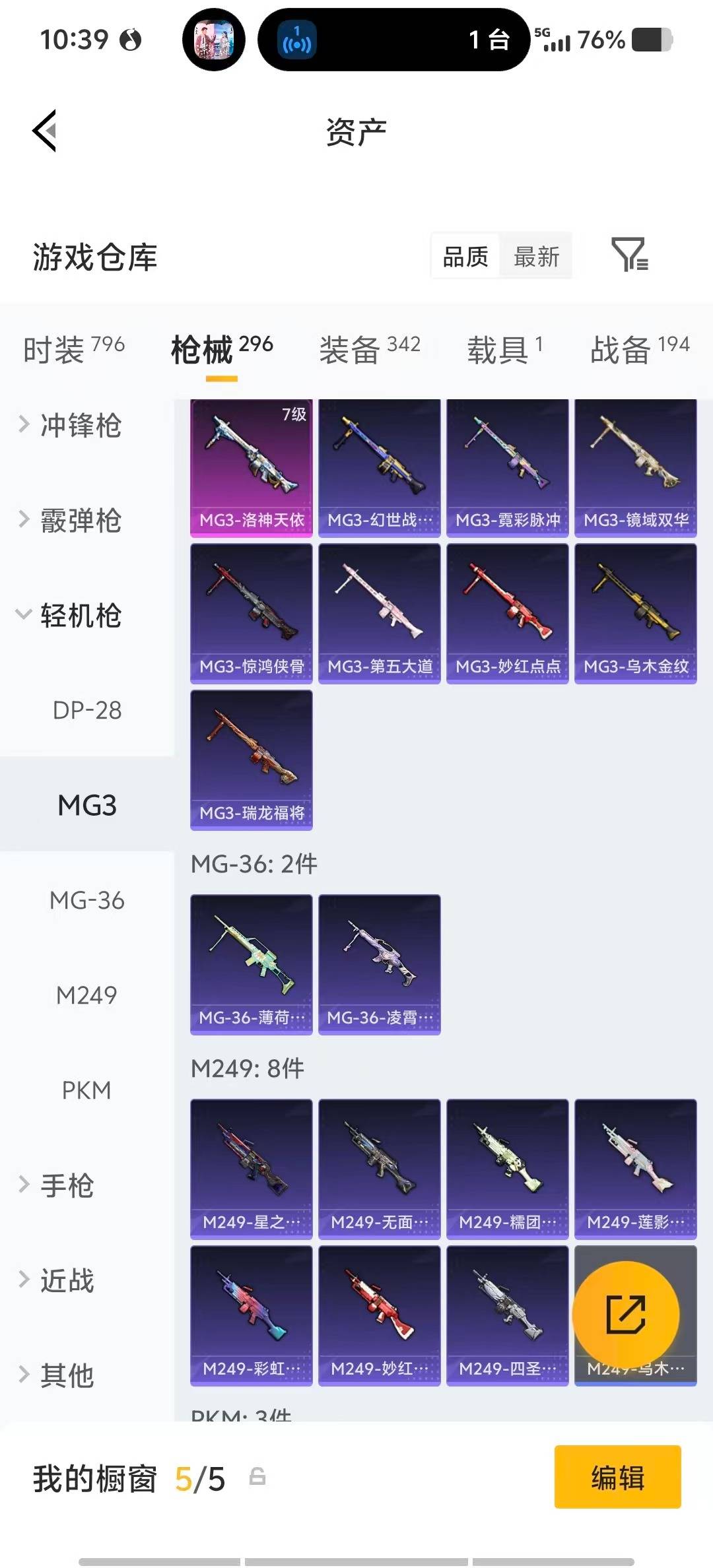
Task: Switch to the 载具 tab
Action: tap(504, 348)
